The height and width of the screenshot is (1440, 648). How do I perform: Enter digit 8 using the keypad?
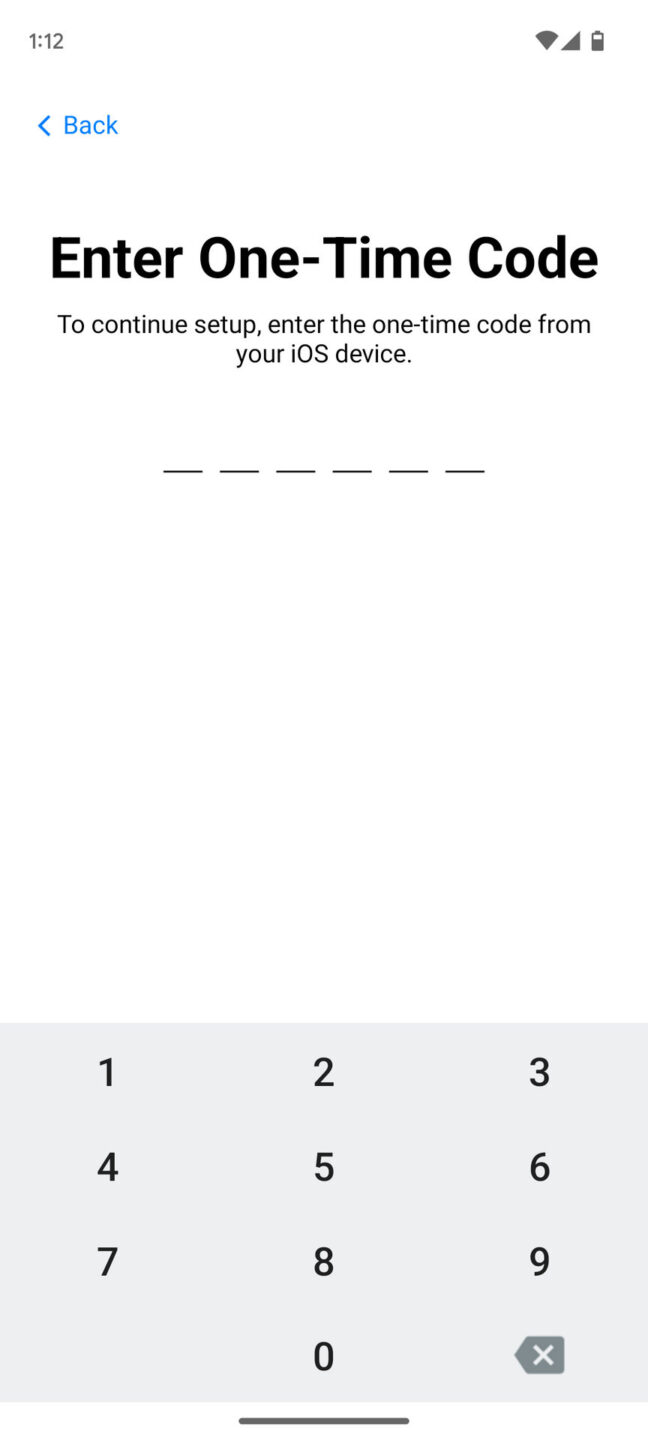323,1262
